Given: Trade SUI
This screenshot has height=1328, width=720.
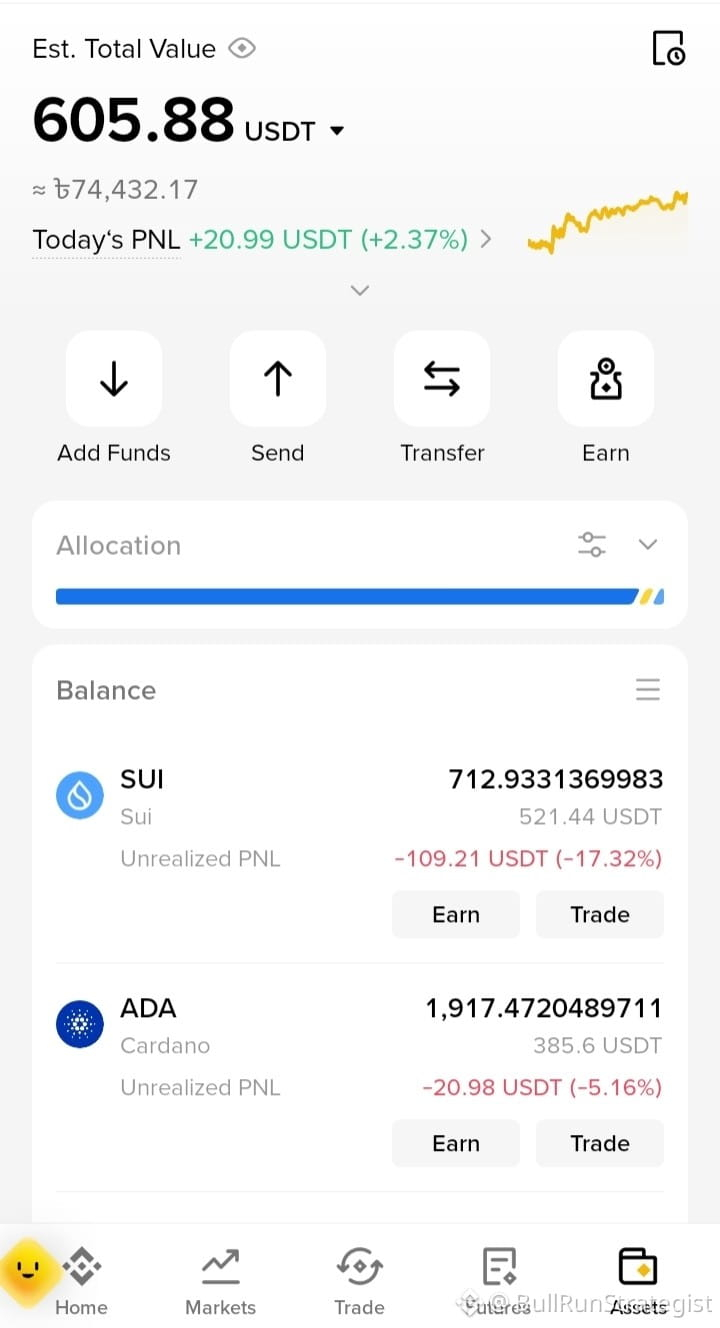Looking at the screenshot, I should [x=600, y=914].
